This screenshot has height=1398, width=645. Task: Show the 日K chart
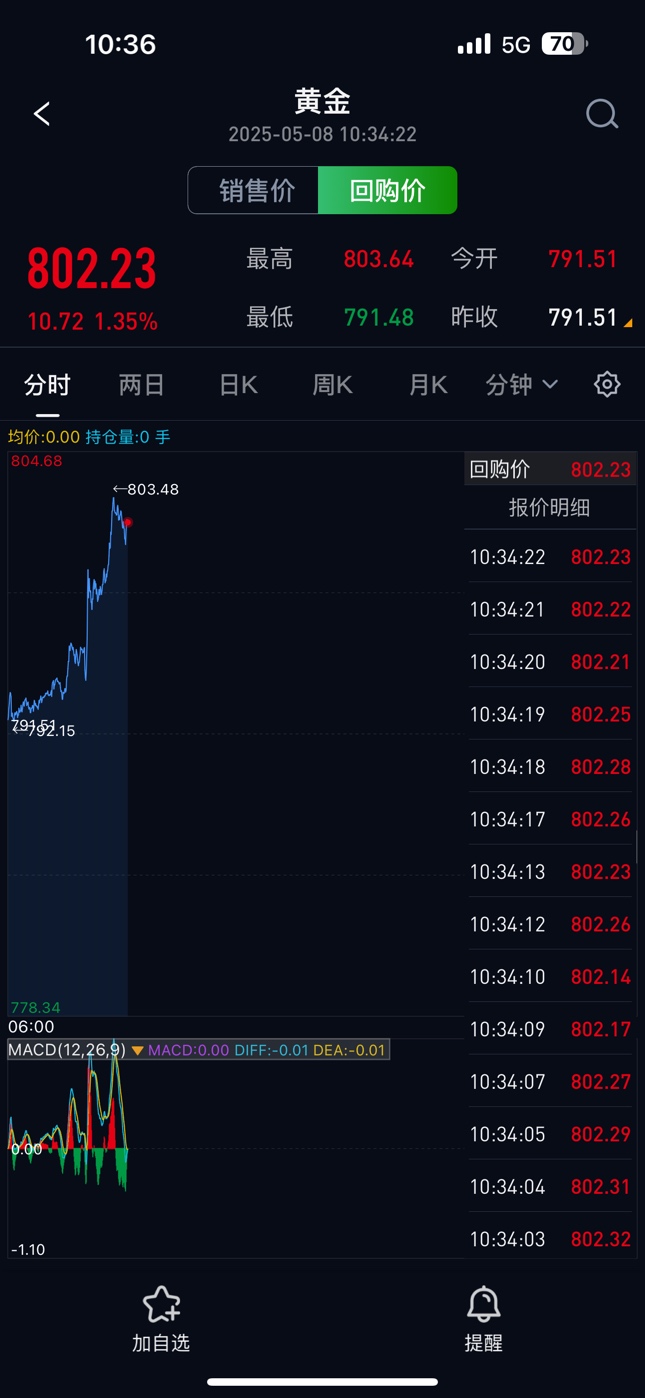238,385
